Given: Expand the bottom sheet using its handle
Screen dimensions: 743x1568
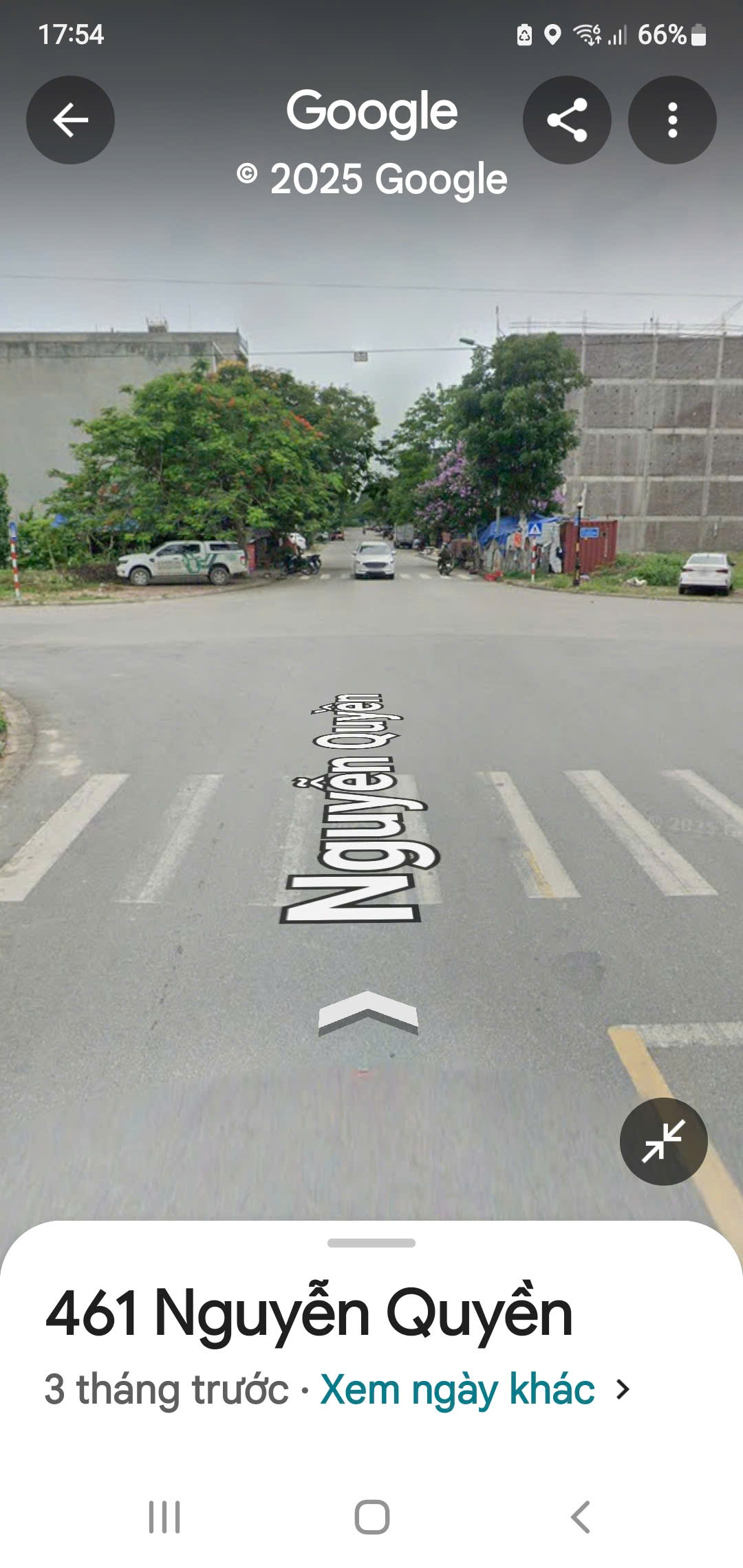Looking at the screenshot, I should point(371,1243).
